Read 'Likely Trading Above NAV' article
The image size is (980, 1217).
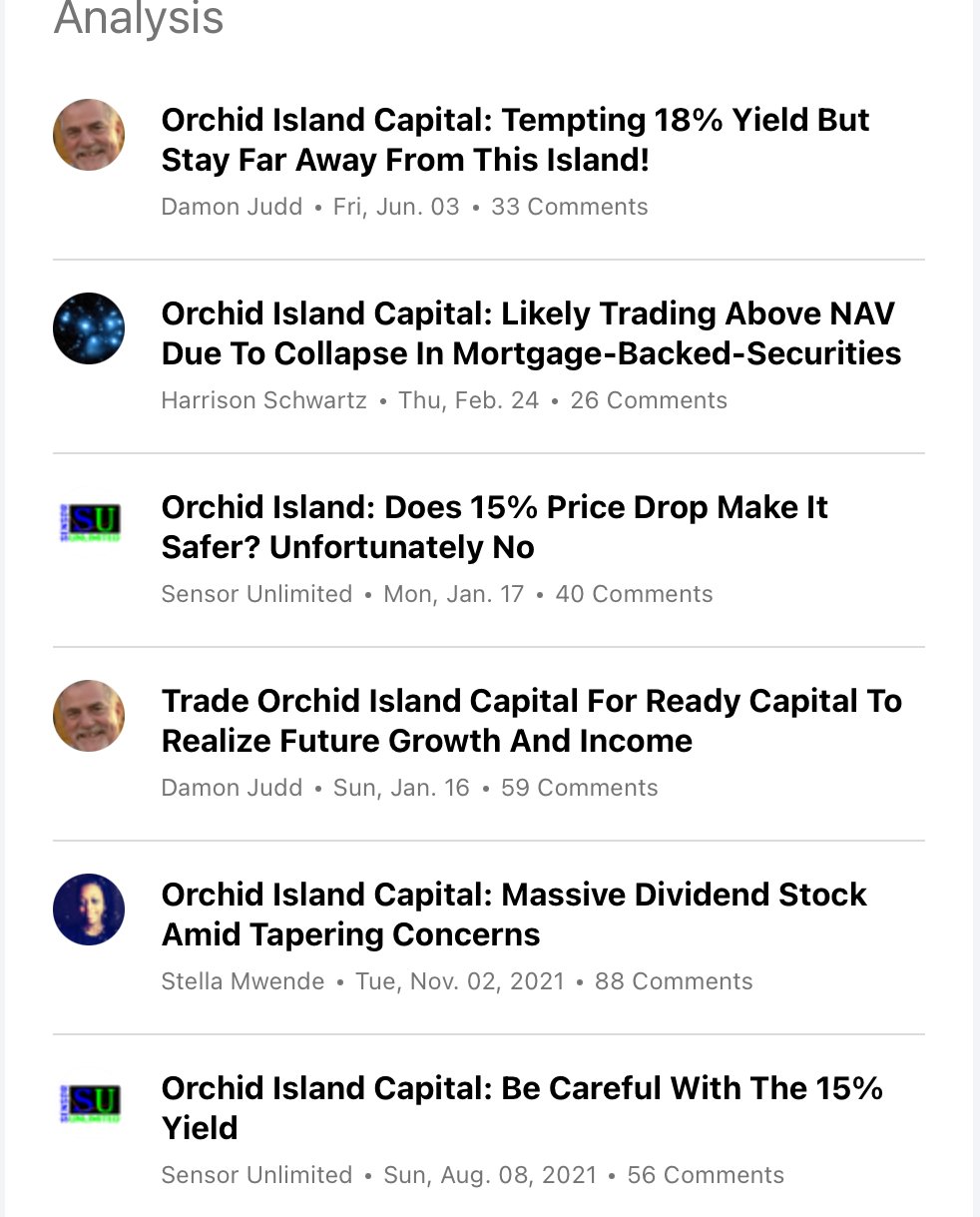pyautogui.click(x=530, y=333)
